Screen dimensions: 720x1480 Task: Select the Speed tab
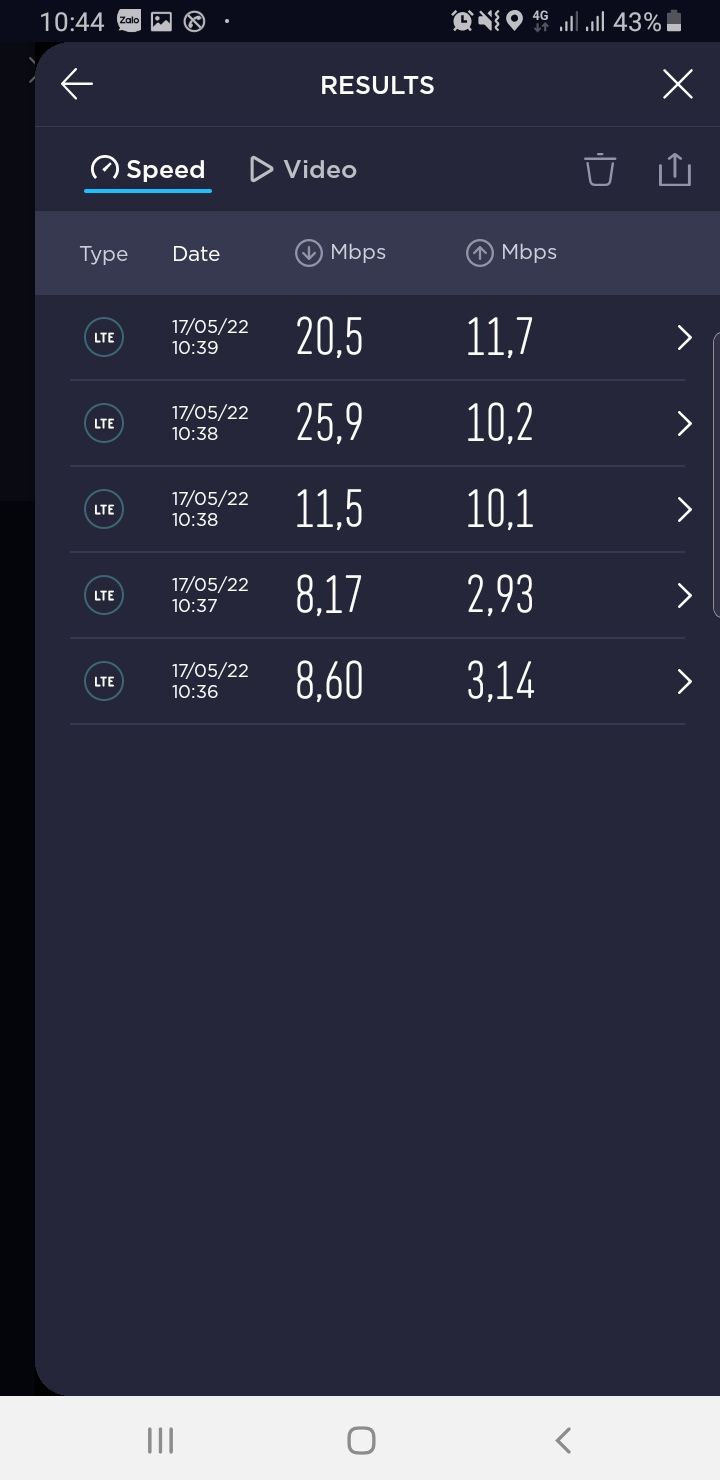pos(148,169)
